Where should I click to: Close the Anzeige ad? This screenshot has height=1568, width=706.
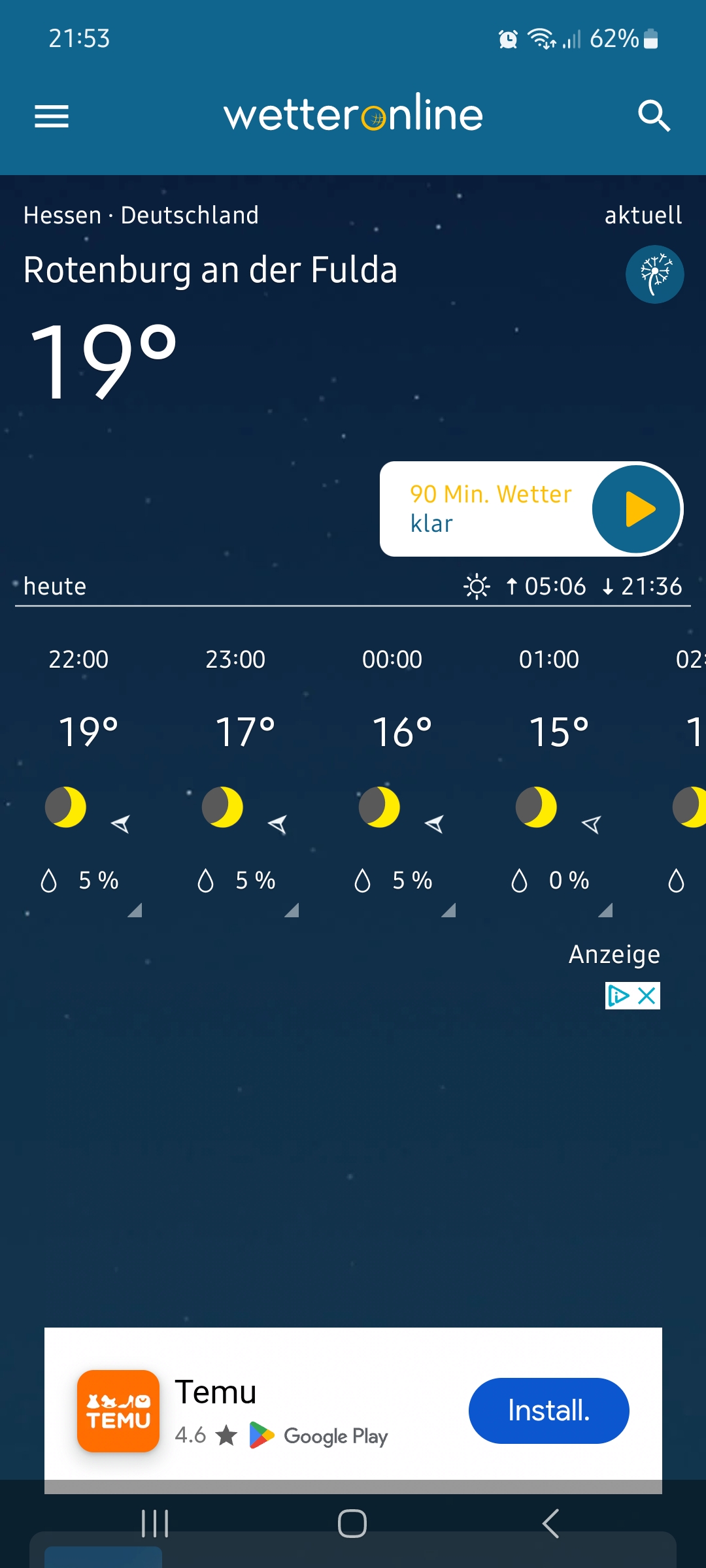[647, 996]
